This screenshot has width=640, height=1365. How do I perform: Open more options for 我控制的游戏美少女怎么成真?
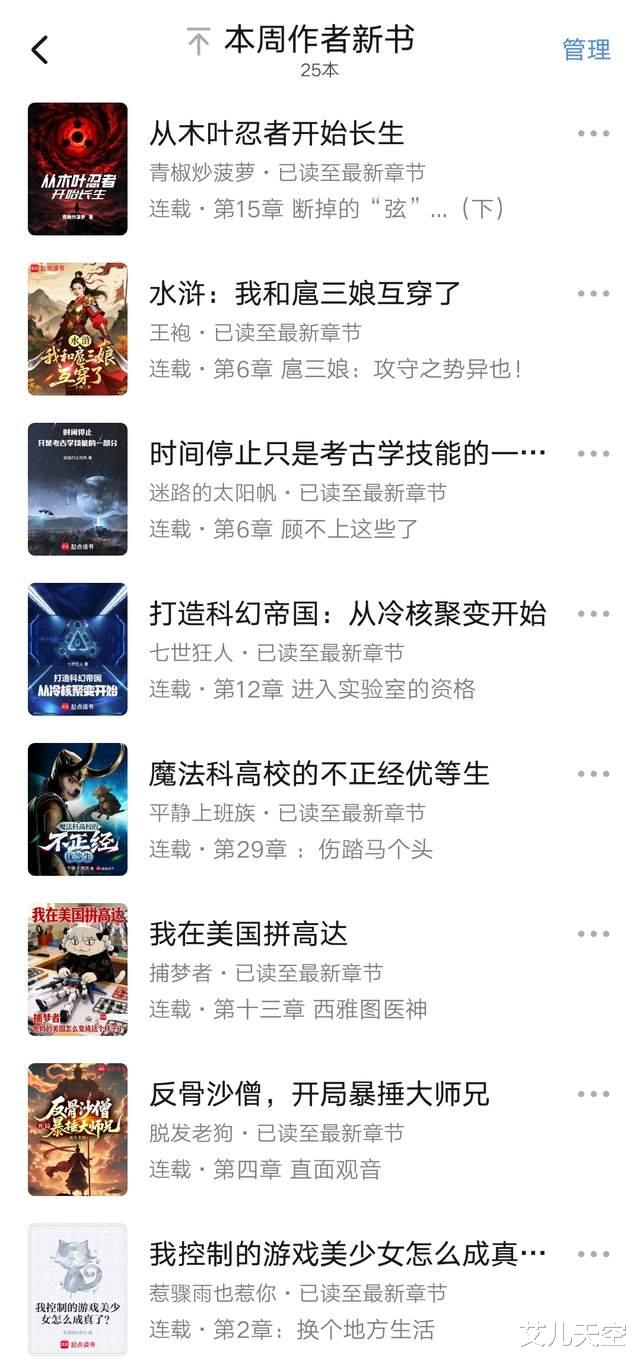click(593, 1253)
